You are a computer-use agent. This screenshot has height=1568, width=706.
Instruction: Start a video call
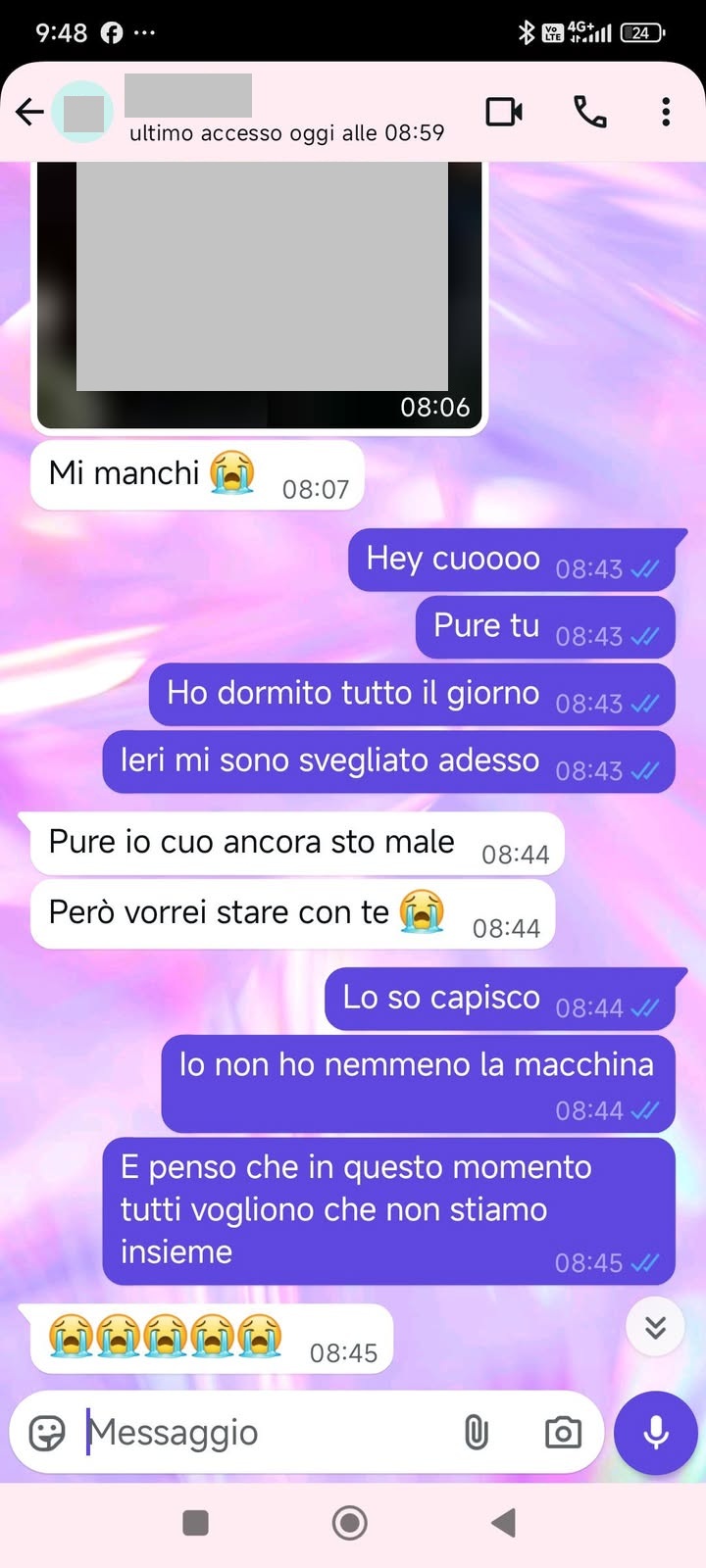[504, 112]
